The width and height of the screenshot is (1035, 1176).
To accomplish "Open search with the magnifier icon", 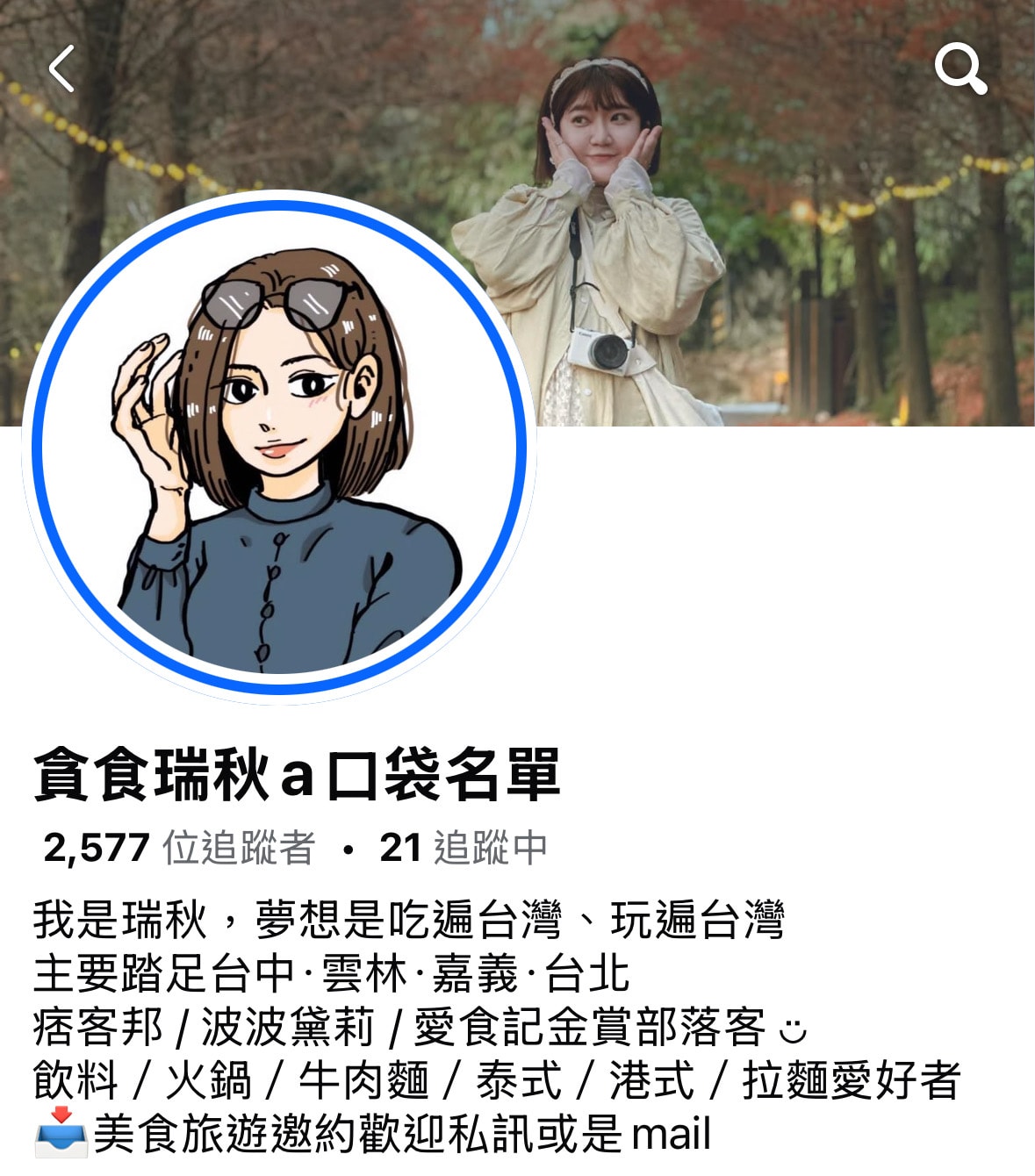I will click(x=960, y=68).
